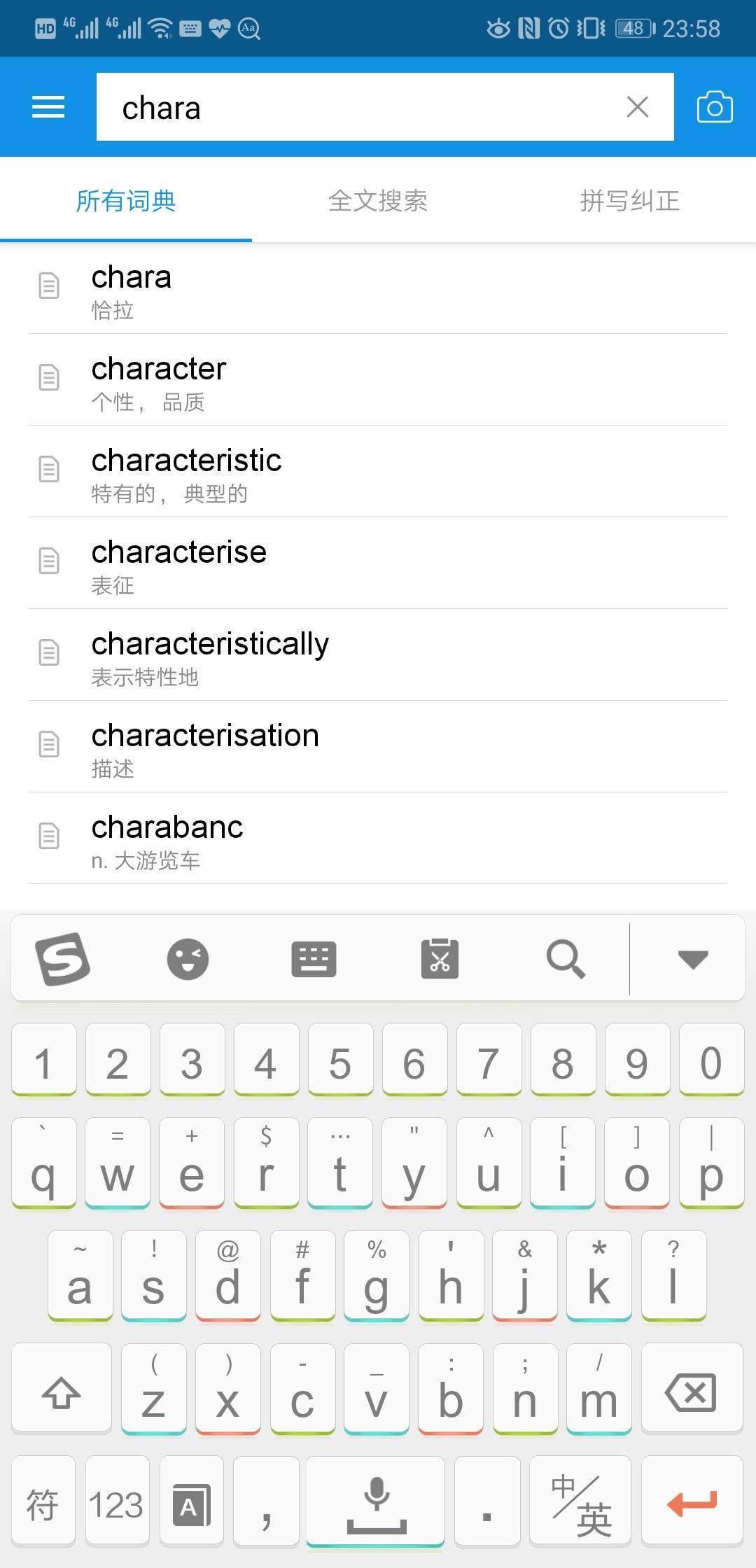Tap the keyboard search magnifier icon

pos(564,958)
